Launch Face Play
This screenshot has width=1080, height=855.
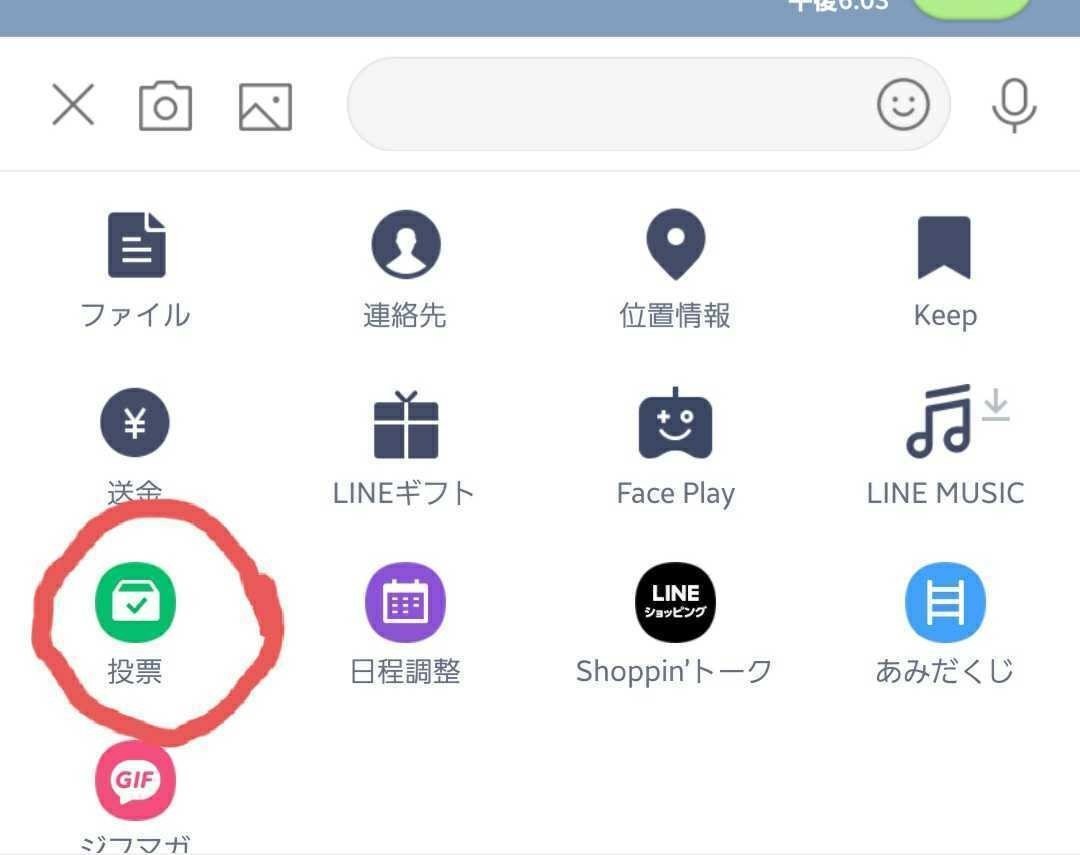pos(675,425)
